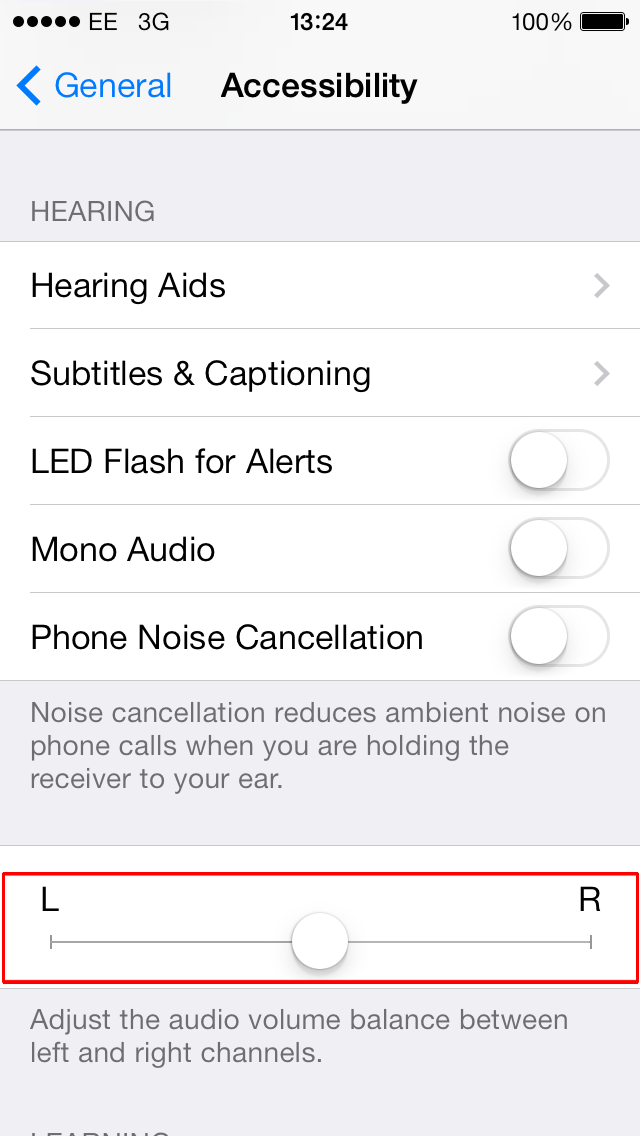Turn on Mono Audio

(559, 548)
